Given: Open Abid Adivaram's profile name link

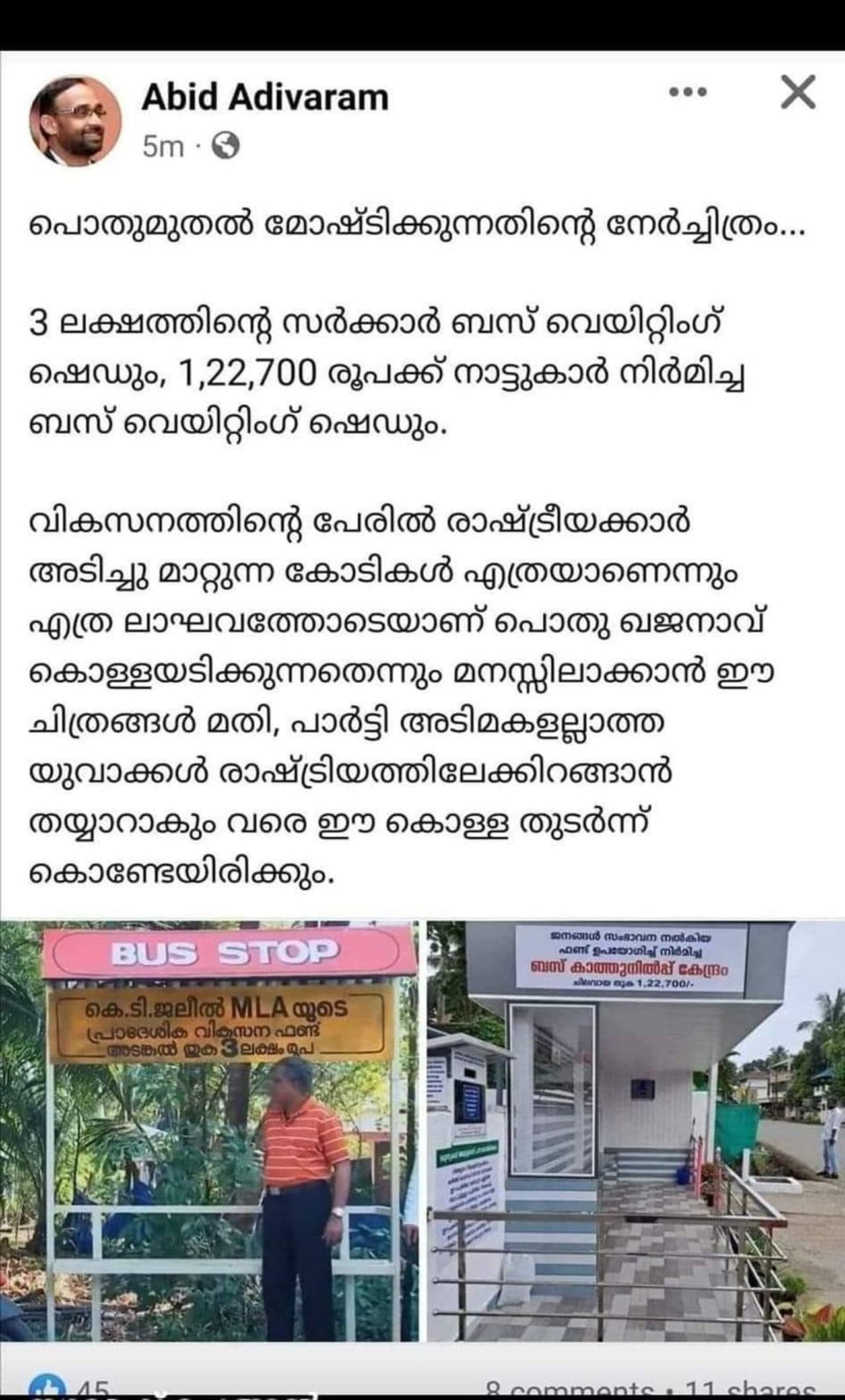Looking at the screenshot, I should tap(265, 98).
